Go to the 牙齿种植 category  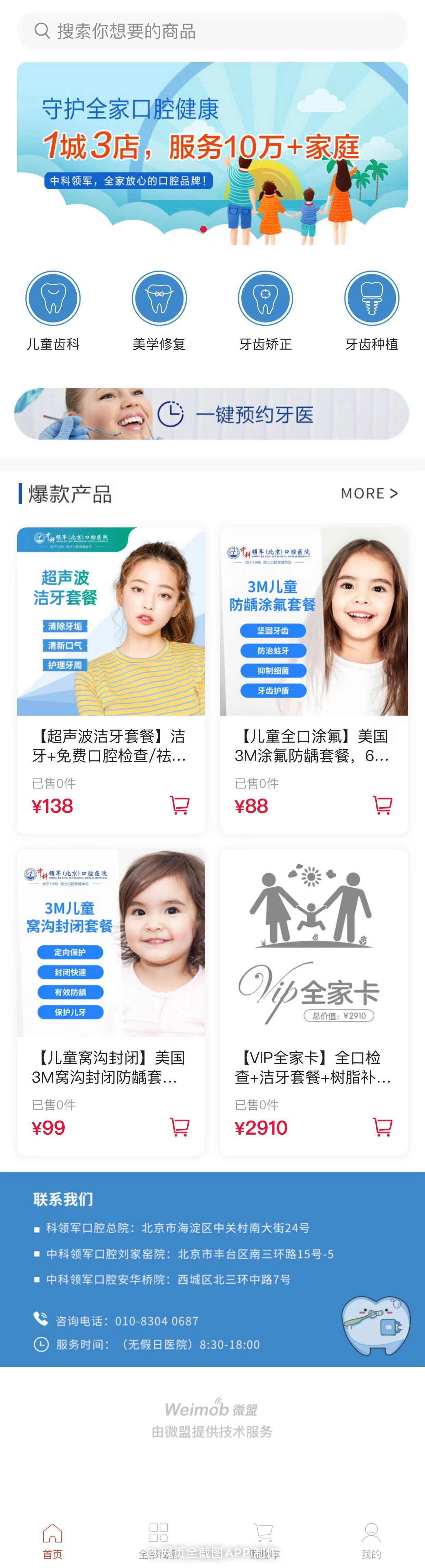(x=371, y=311)
